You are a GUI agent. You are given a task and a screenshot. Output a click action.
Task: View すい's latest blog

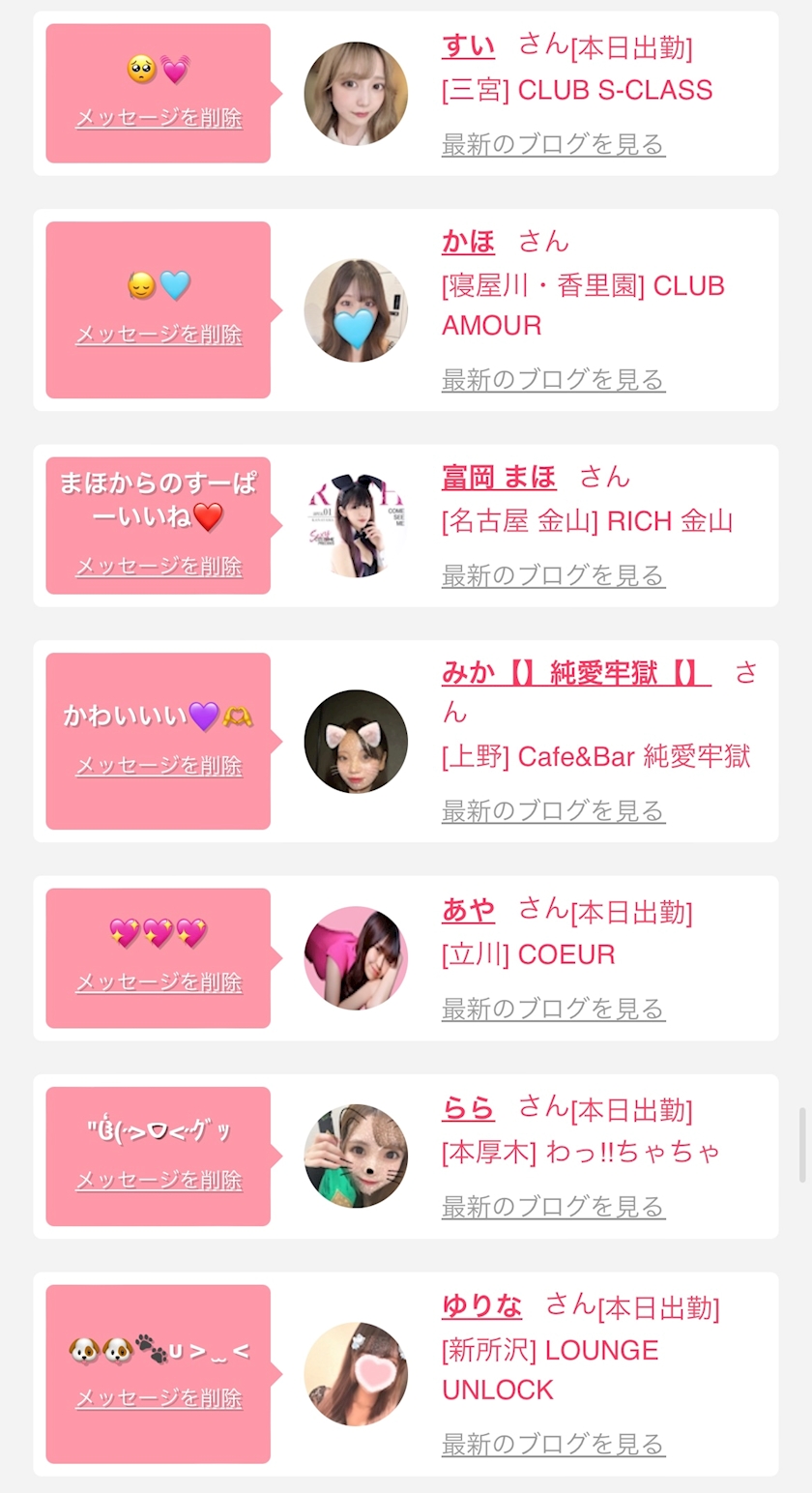[553, 144]
